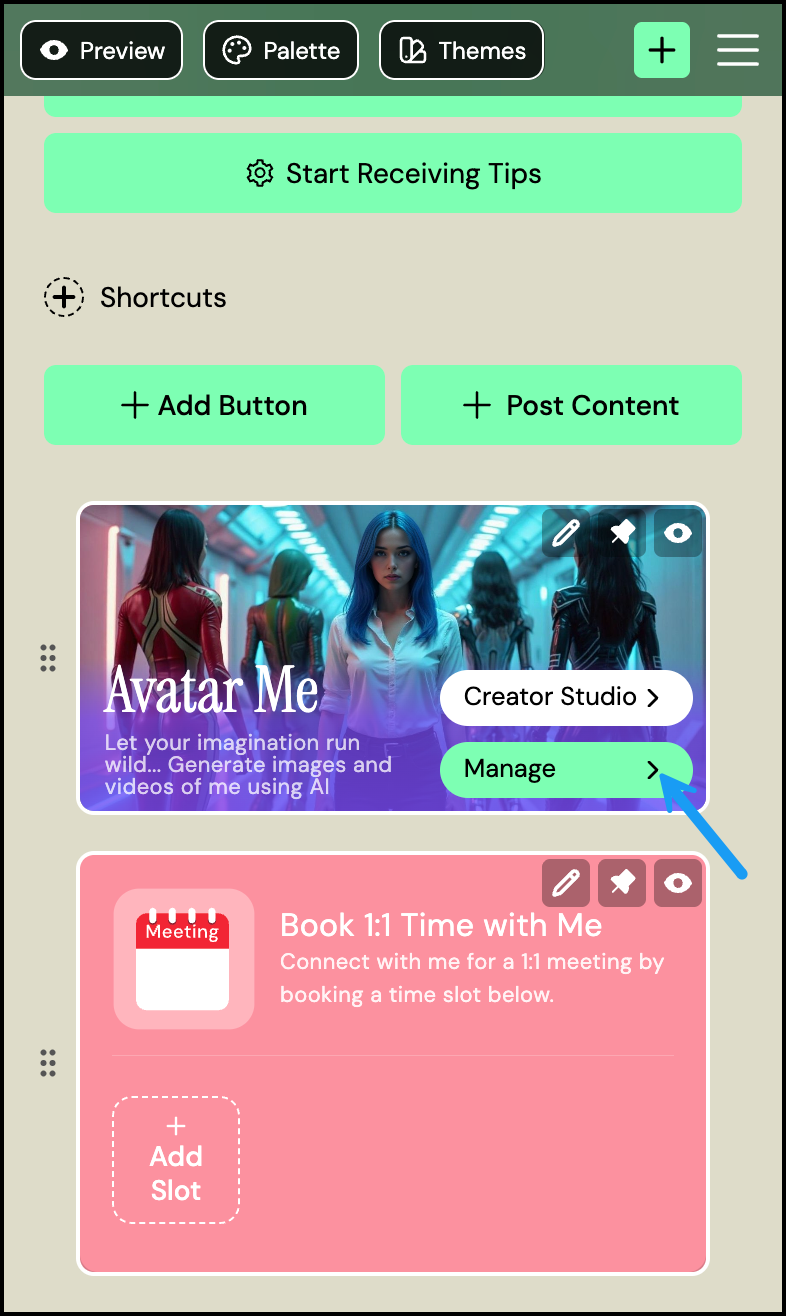Pin the Book 1:1 Time with Me card
786x1316 pixels.
pyautogui.click(x=621, y=883)
